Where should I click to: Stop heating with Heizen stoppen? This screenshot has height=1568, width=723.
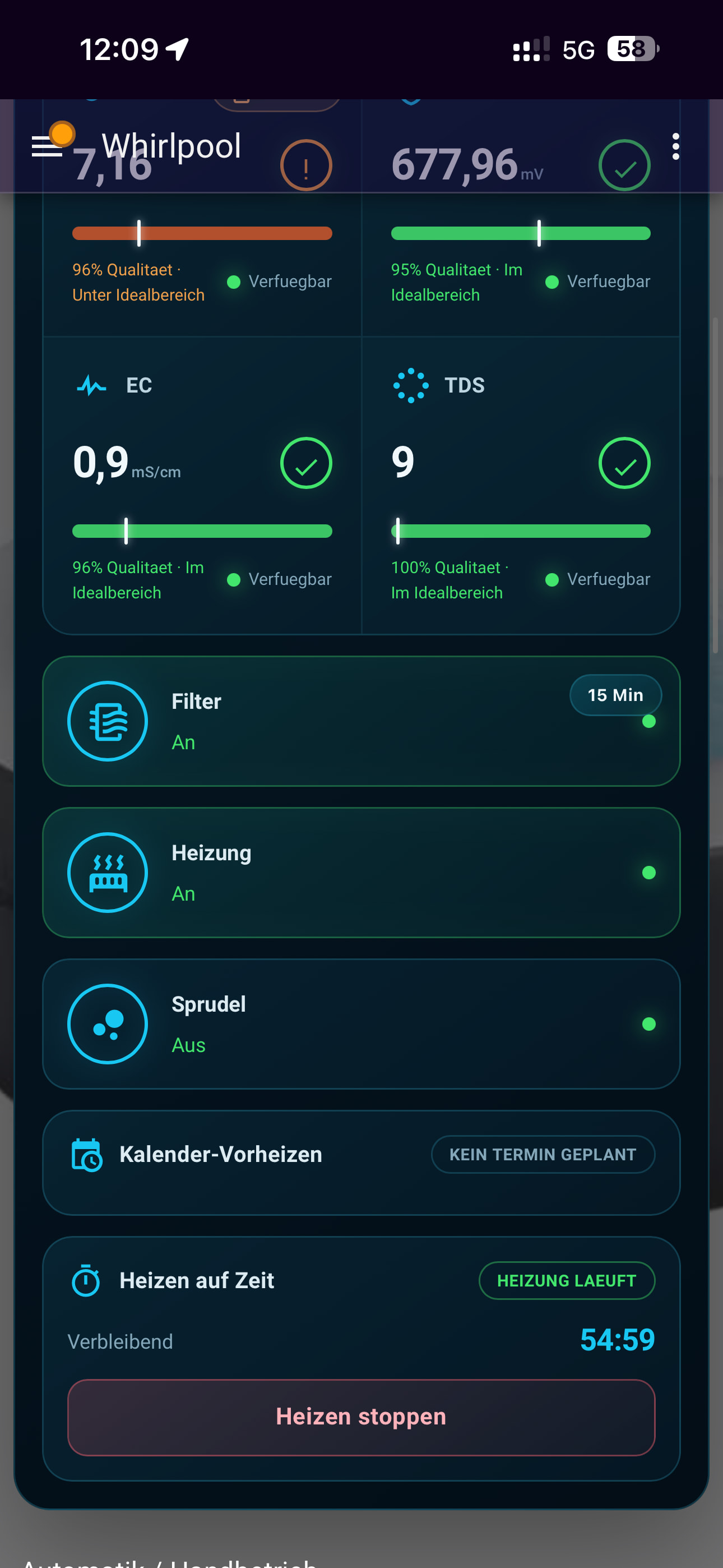tap(361, 1417)
